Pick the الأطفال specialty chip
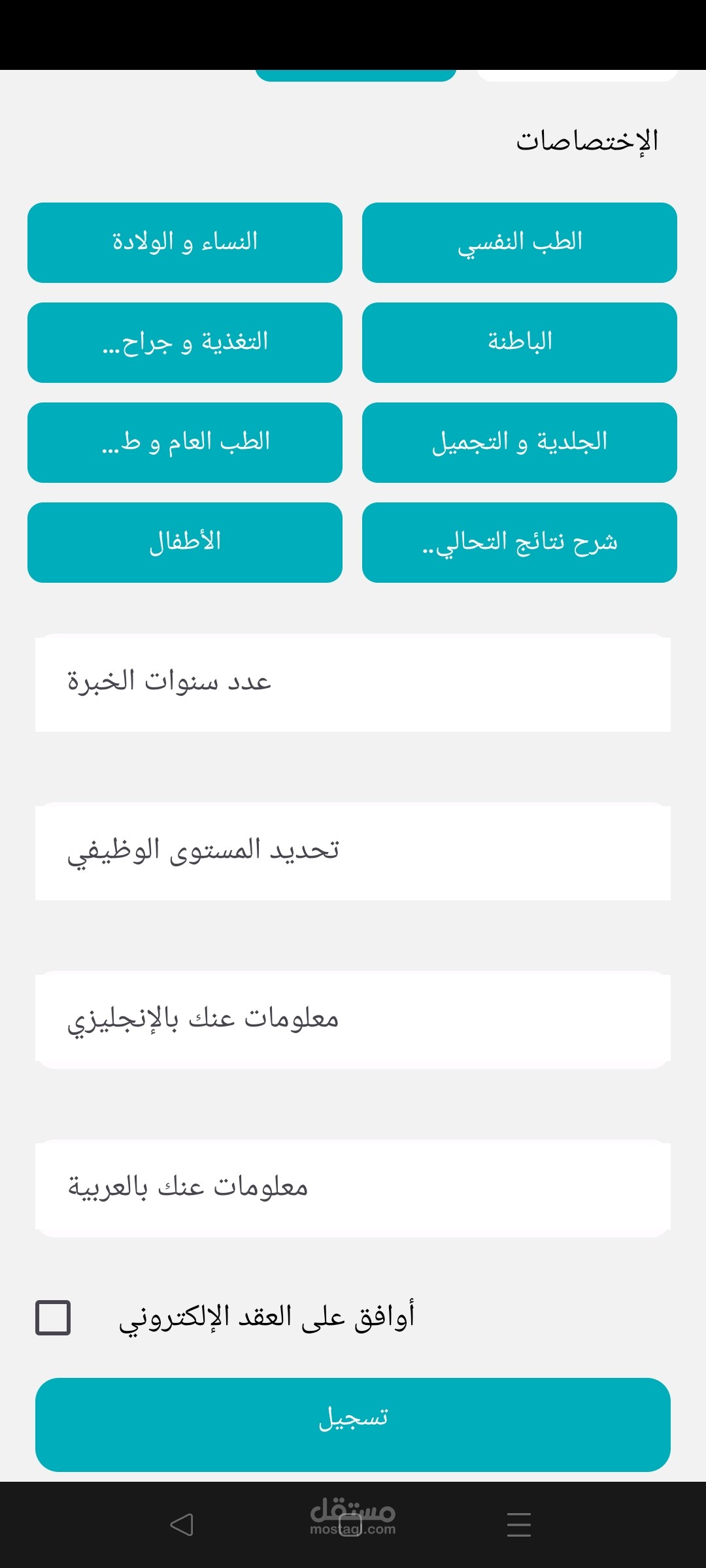The width and height of the screenshot is (706, 1568). pyautogui.click(x=185, y=542)
